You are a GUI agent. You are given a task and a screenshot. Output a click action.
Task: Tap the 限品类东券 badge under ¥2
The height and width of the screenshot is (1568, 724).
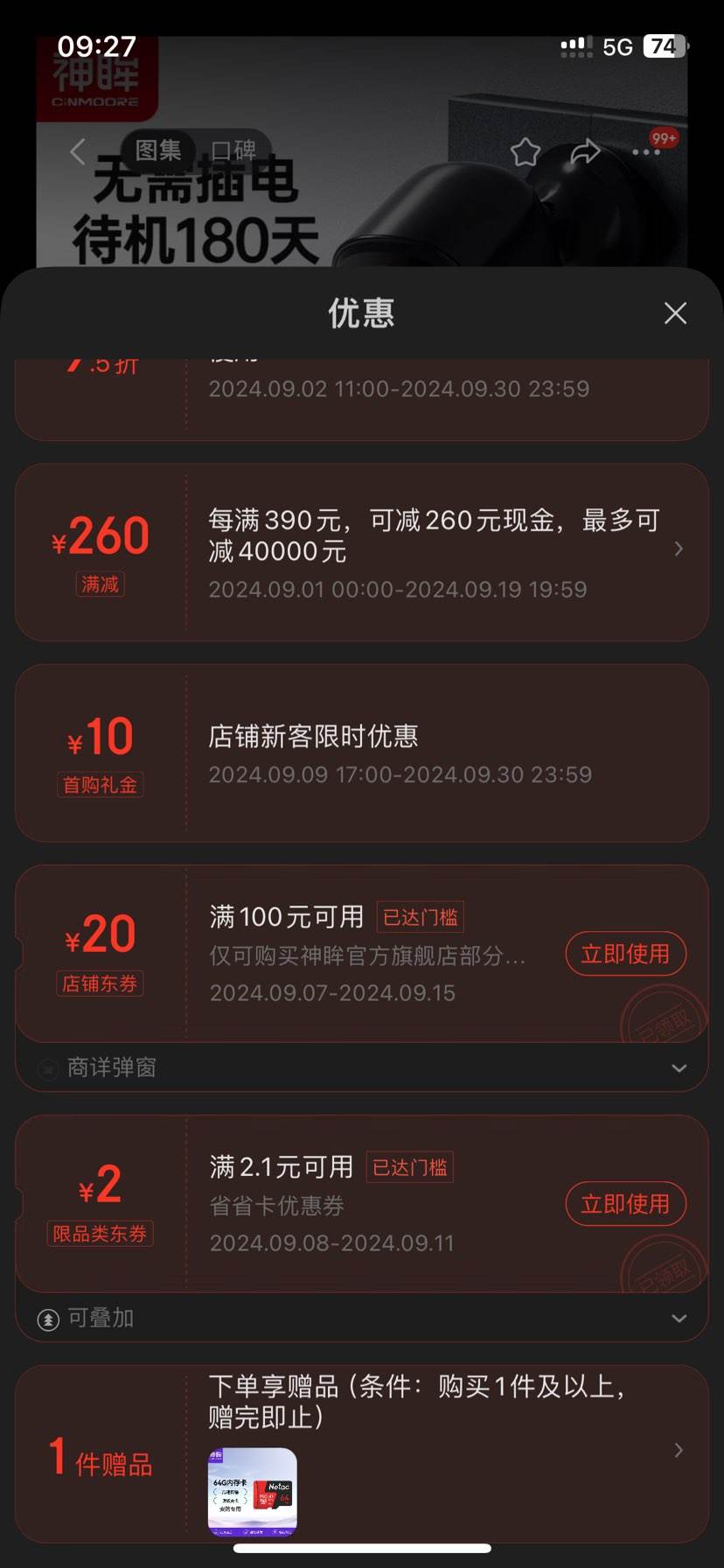coord(100,1234)
